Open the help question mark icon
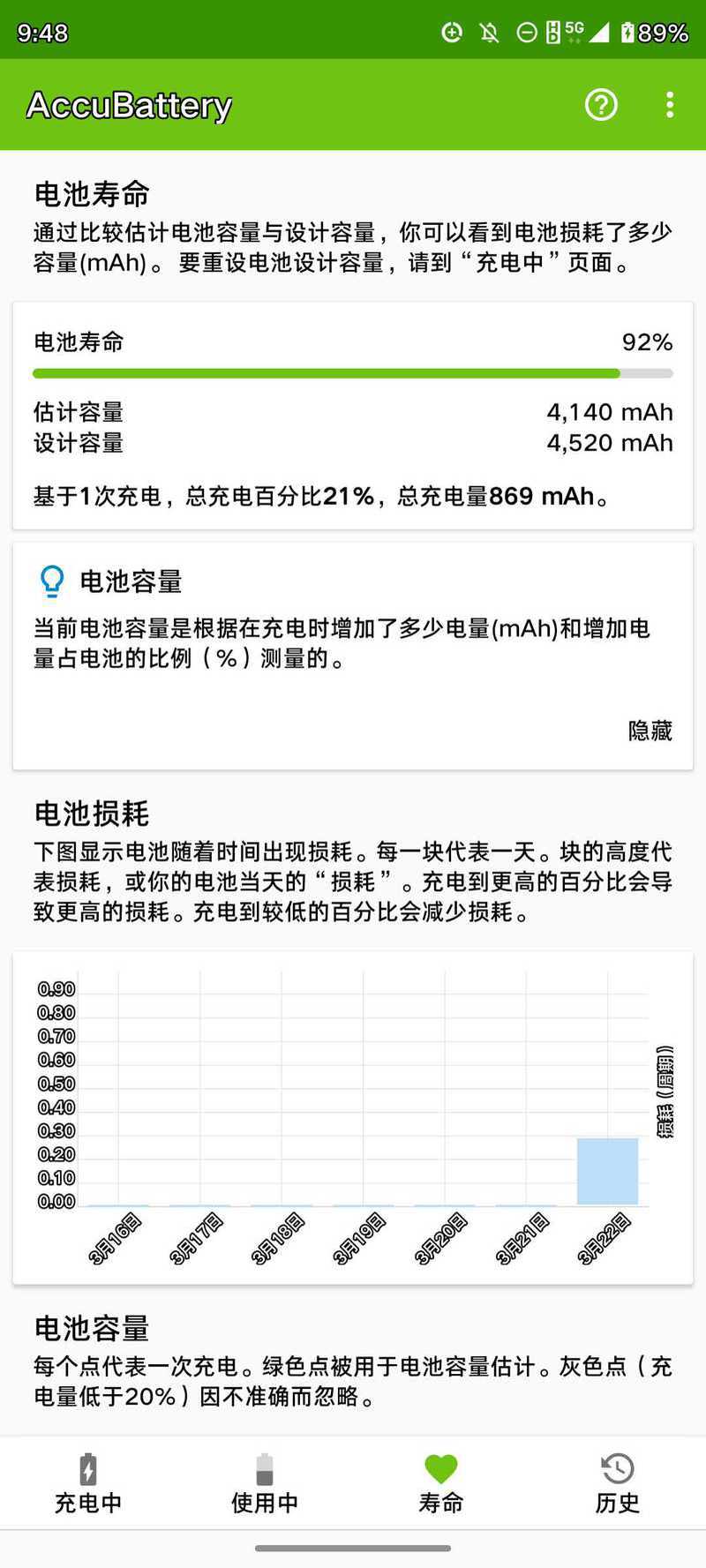This screenshot has width=706, height=1568. click(x=601, y=105)
